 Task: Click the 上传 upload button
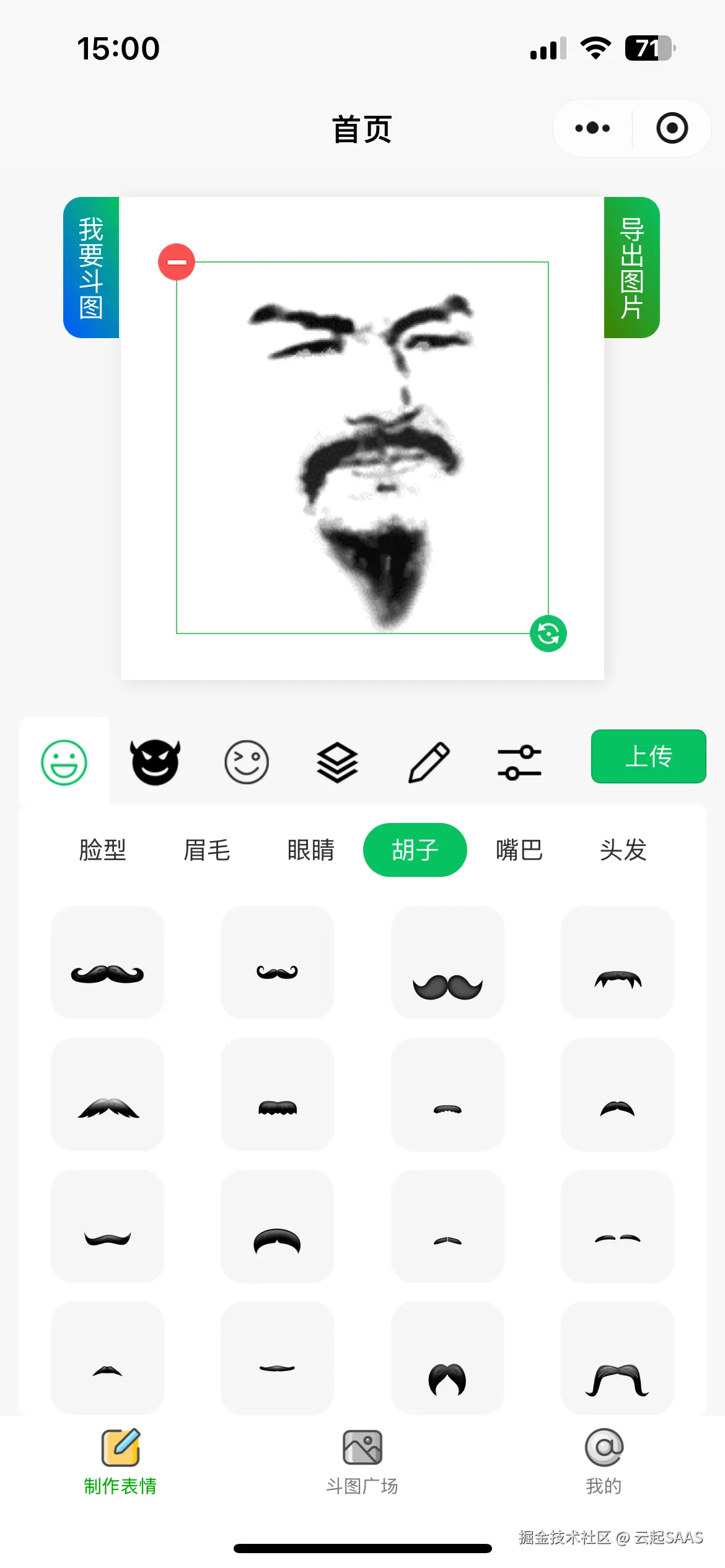pos(648,756)
